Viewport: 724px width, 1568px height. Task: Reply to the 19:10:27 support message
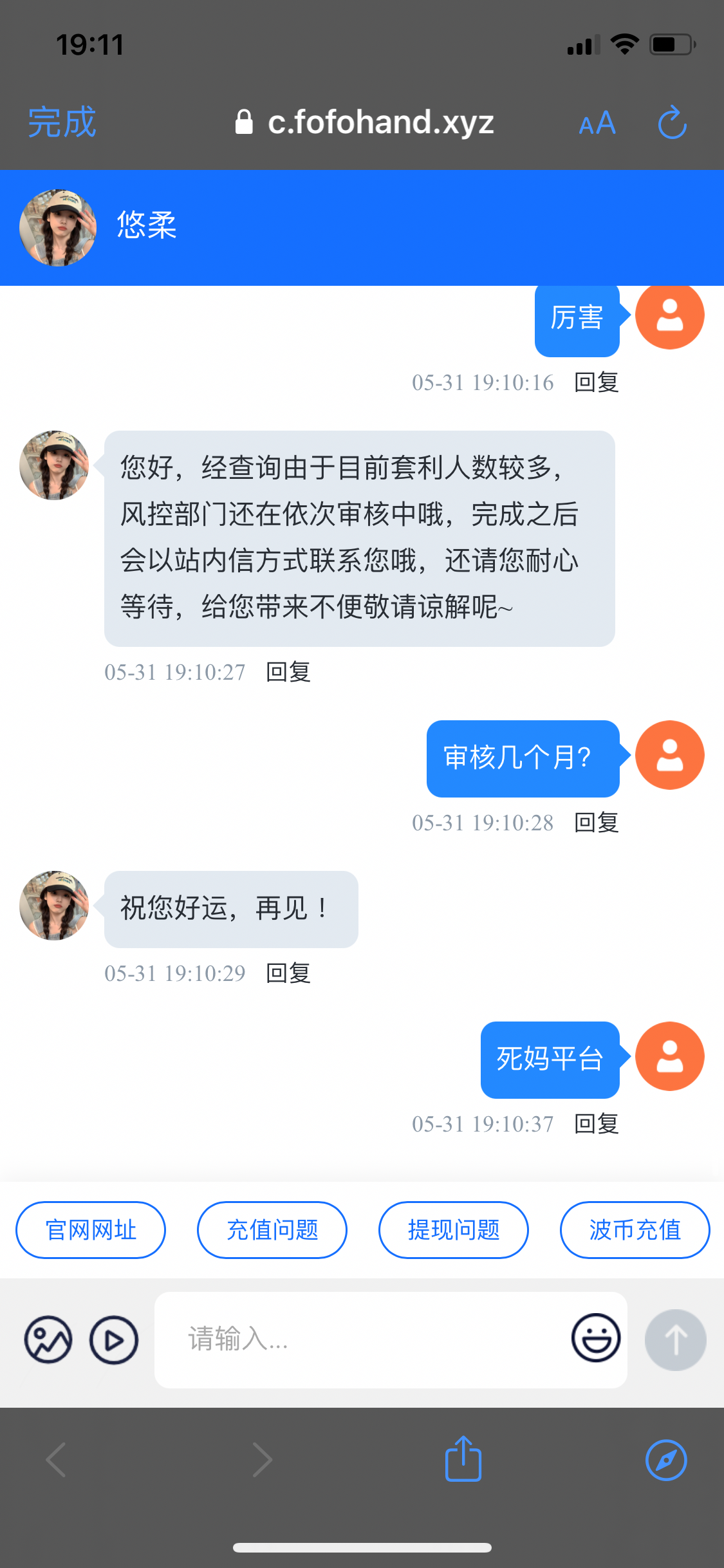click(x=288, y=672)
